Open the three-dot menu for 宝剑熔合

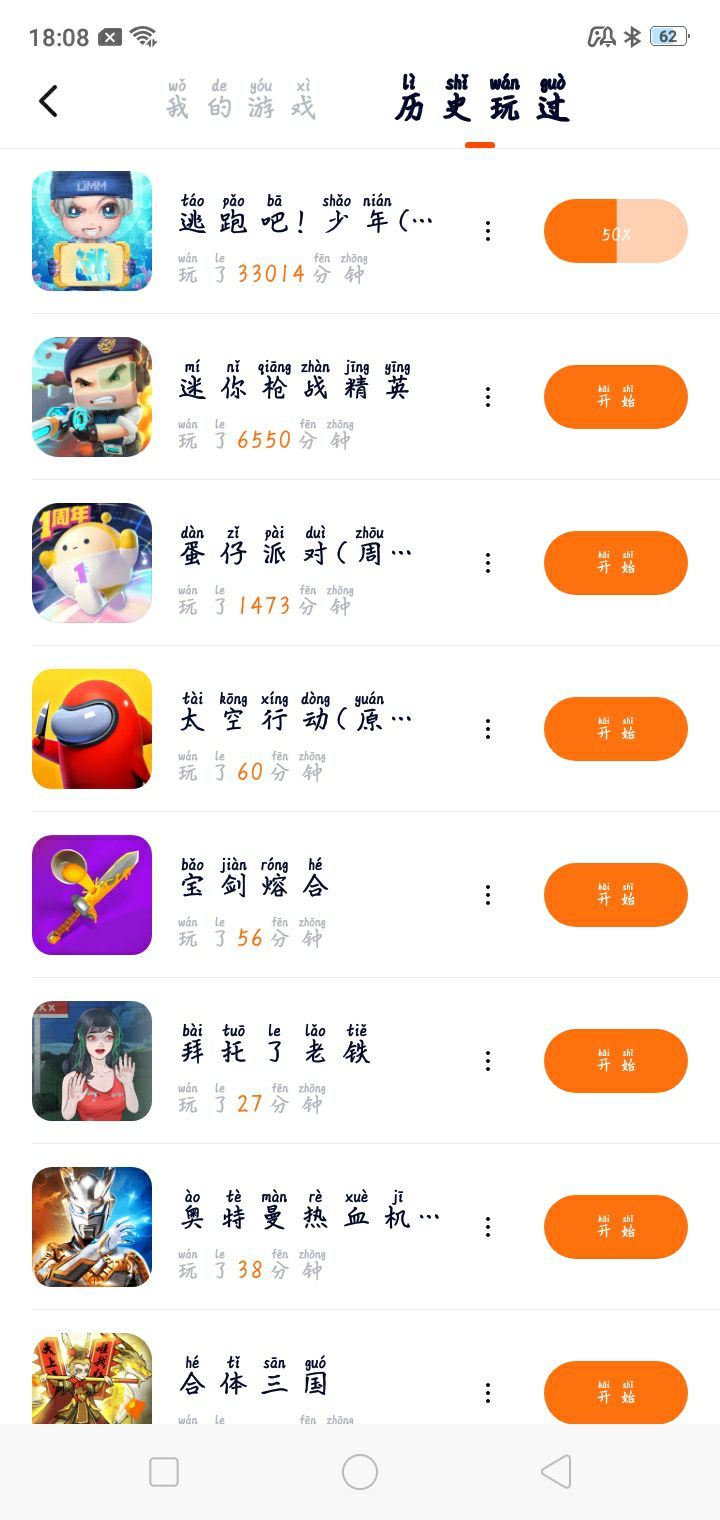(x=488, y=895)
